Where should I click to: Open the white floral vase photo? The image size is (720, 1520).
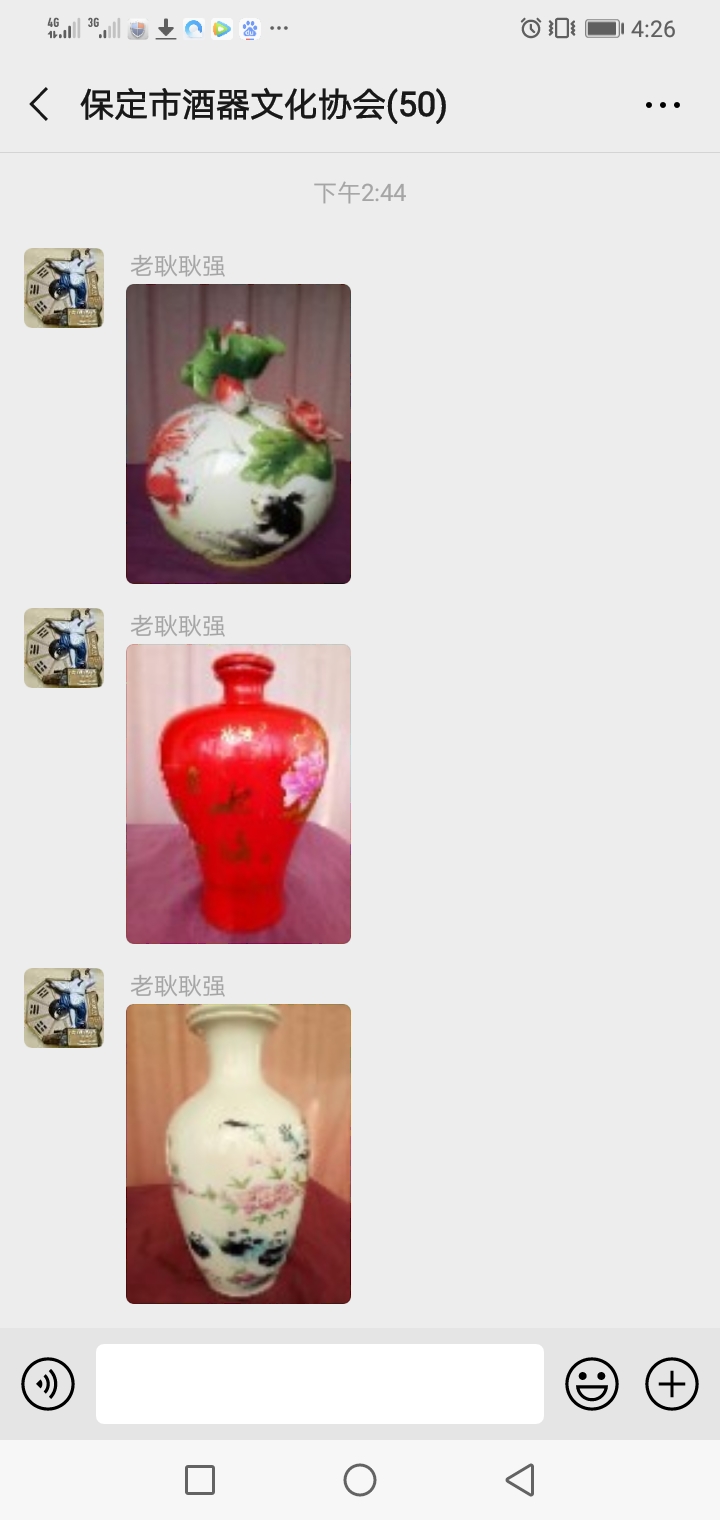pyautogui.click(x=238, y=1154)
